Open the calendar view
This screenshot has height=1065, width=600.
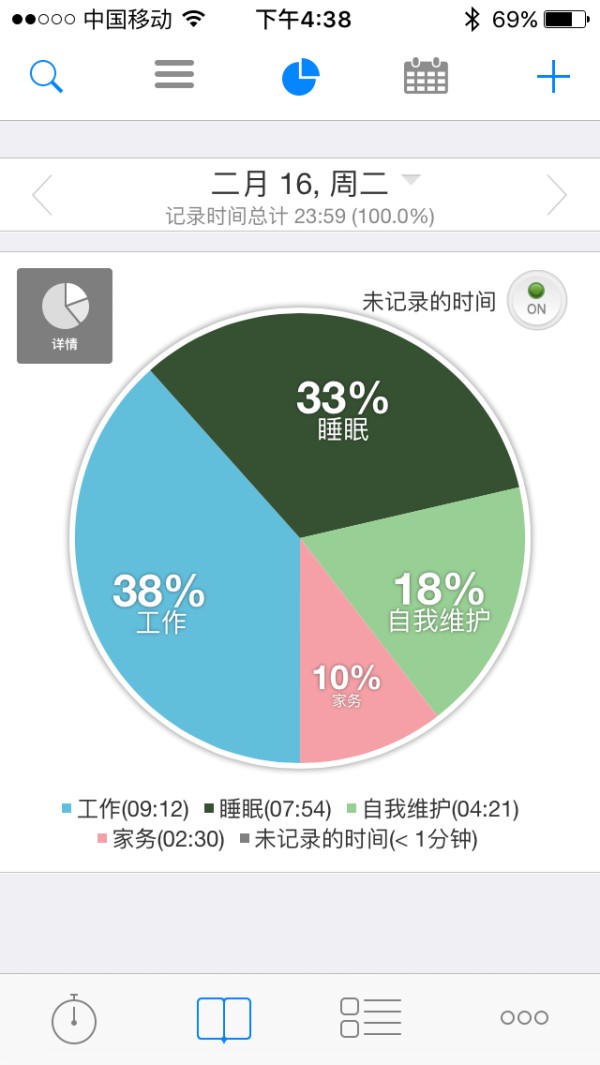[426, 75]
